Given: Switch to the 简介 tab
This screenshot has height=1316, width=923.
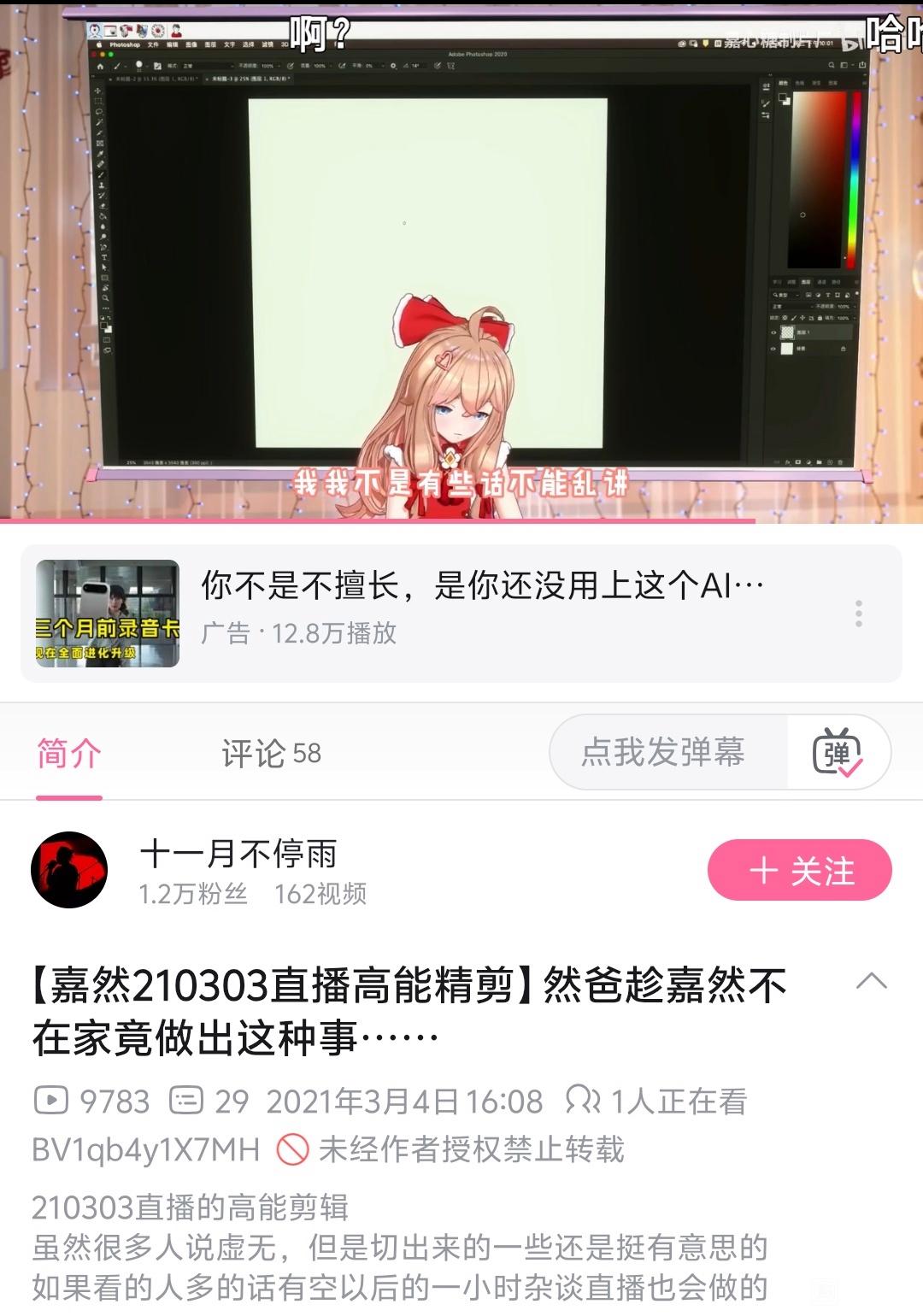Looking at the screenshot, I should click(69, 754).
